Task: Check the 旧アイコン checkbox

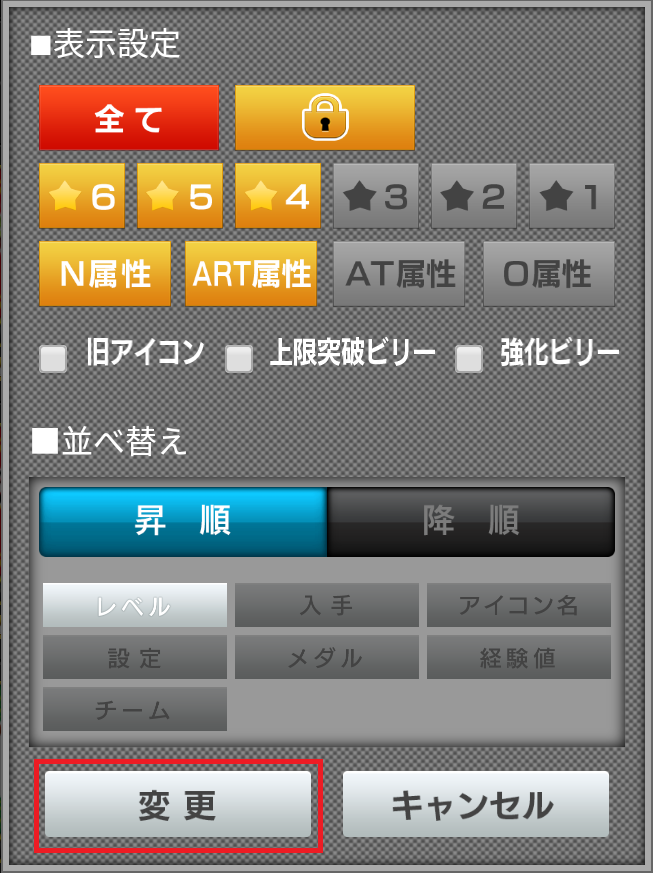Action: (53, 358)
